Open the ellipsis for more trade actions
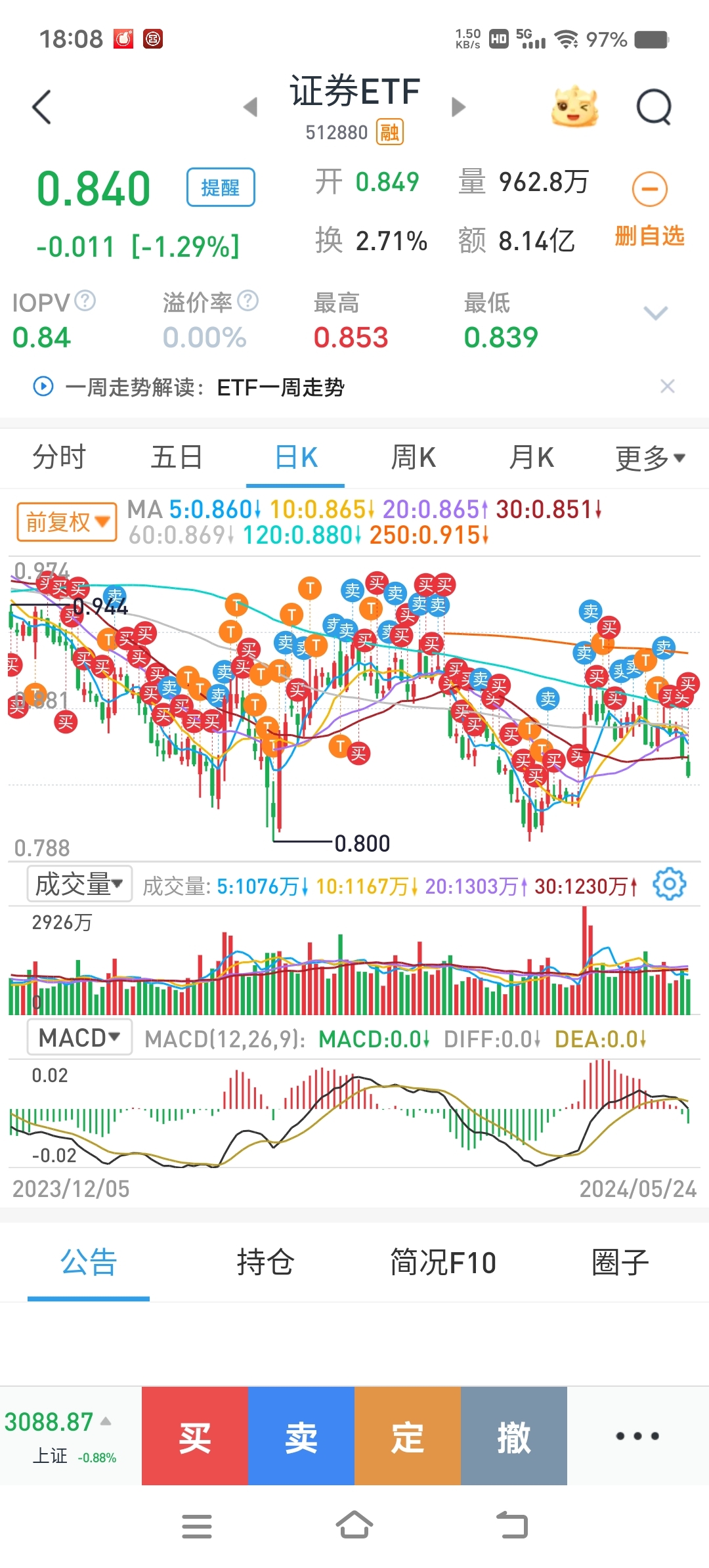This screenshot has width=709, height=1568. click(x=637, y=1435)
